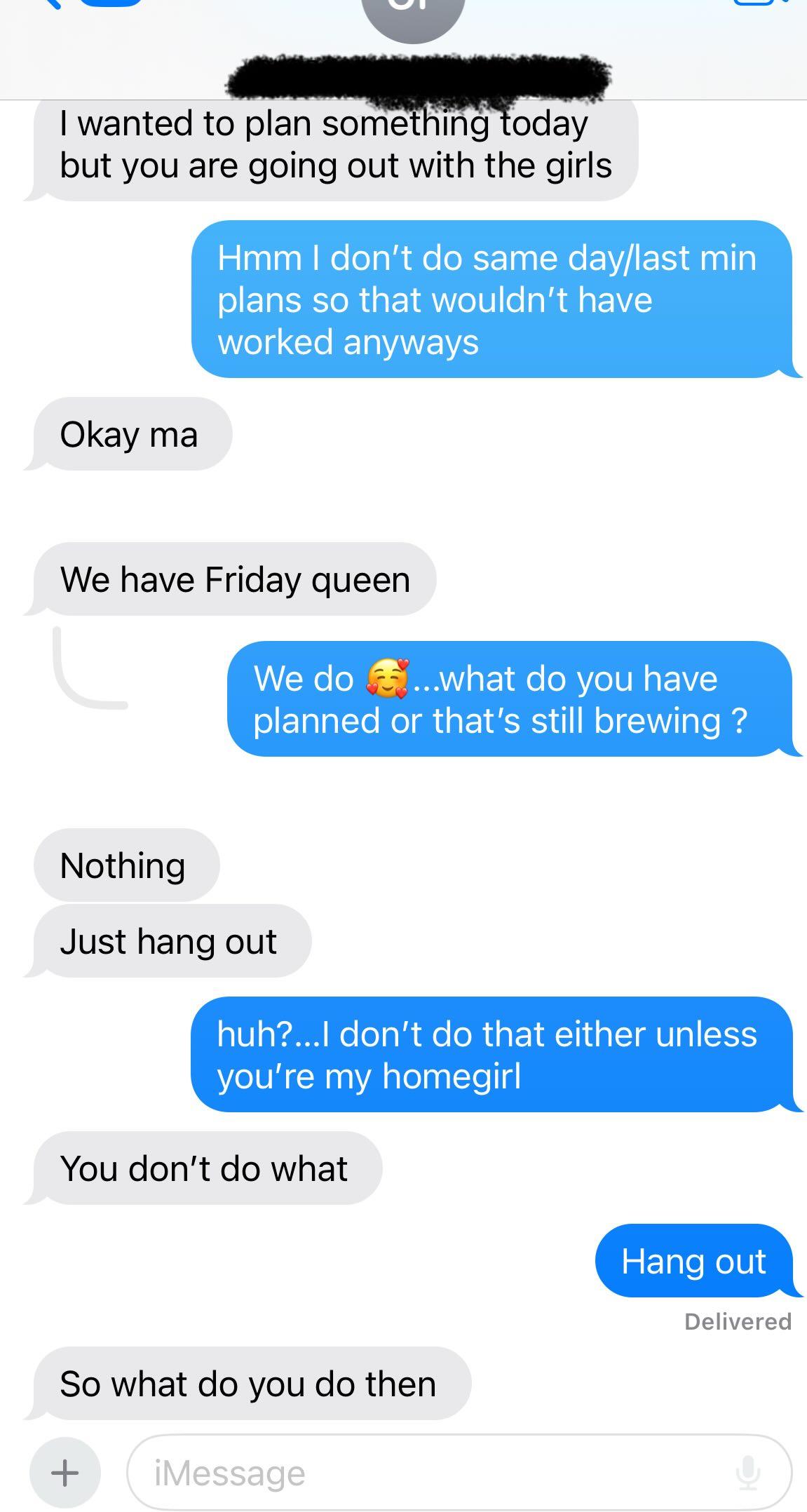Open contact details from the avatar

pyautogui.click(x=413, y=14)
